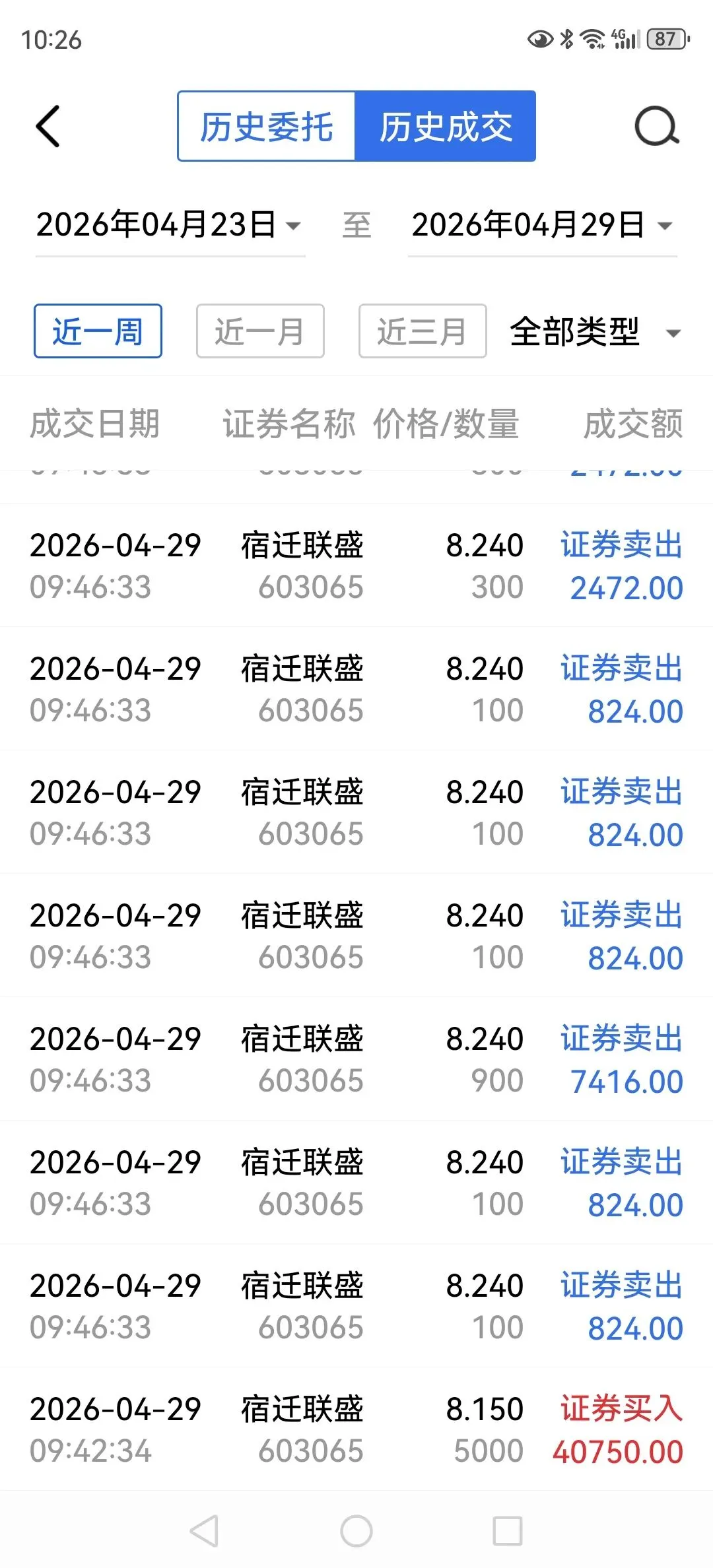Viewport: 713px width, 1568px height.
Task: Select the 近一周 filter
Action: coord(98,331)
